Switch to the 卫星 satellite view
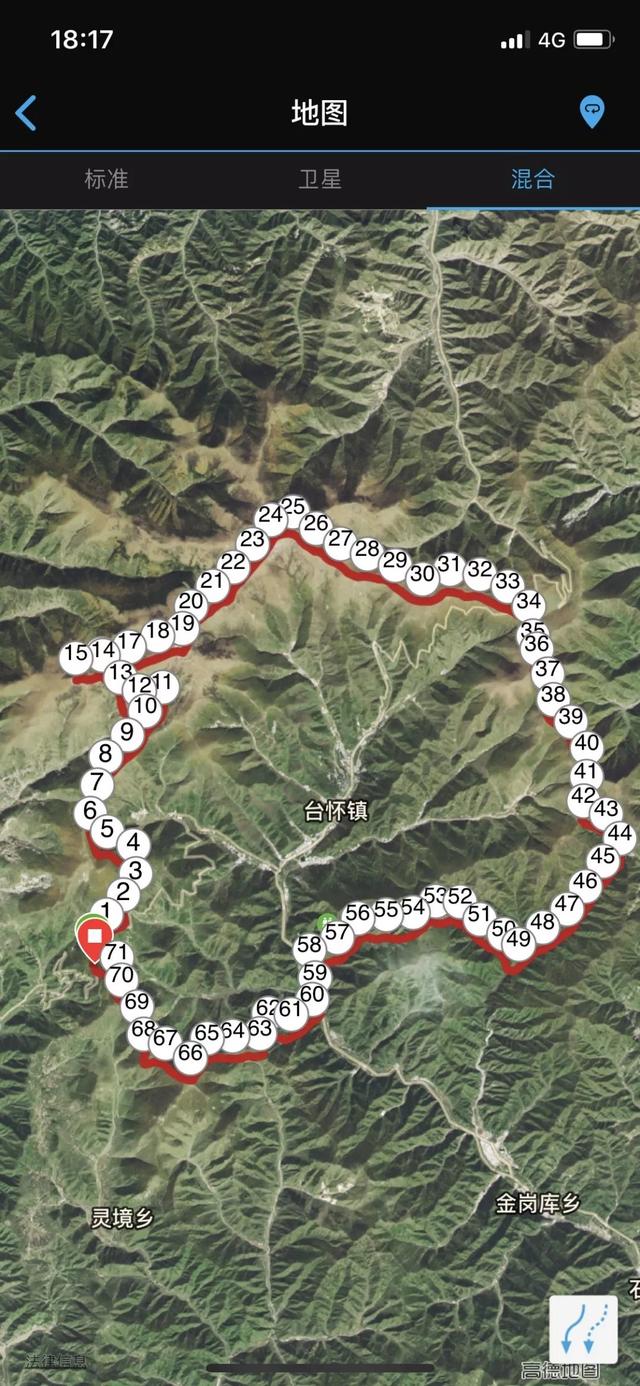This screenshot has width=640, height=1386. point(320,180)
